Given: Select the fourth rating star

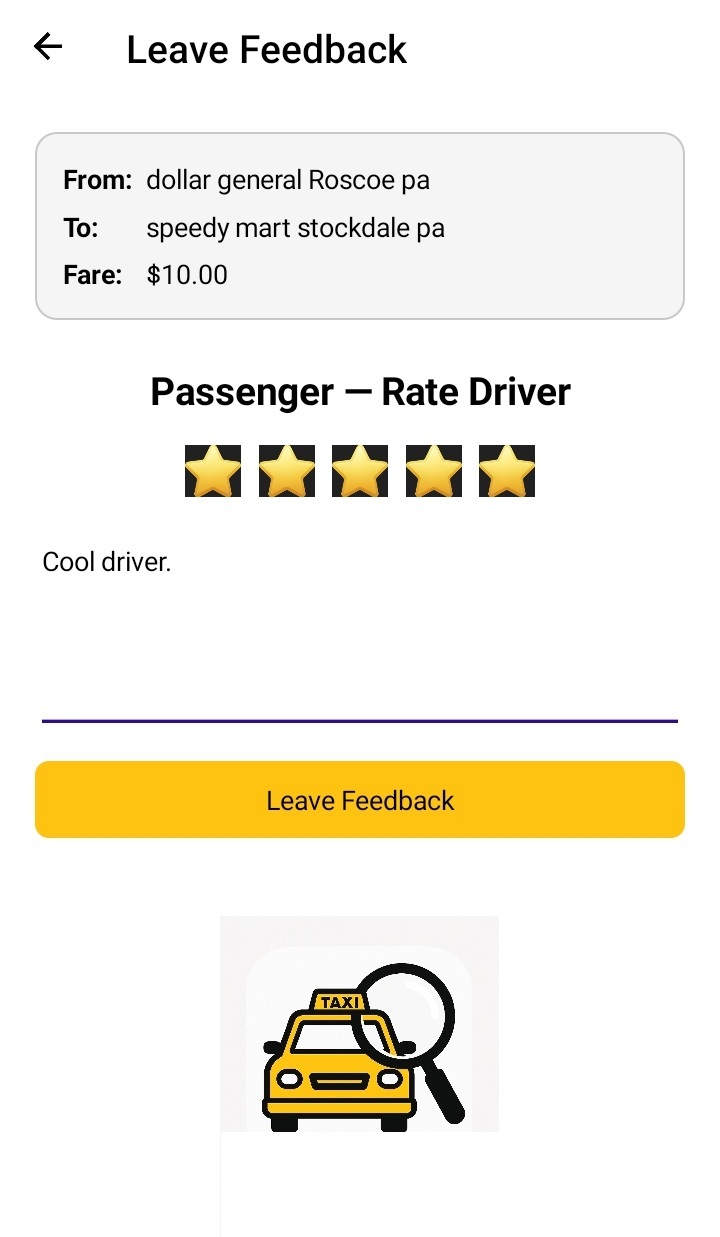Looking at the screenshot, I should tap(434, 469).
